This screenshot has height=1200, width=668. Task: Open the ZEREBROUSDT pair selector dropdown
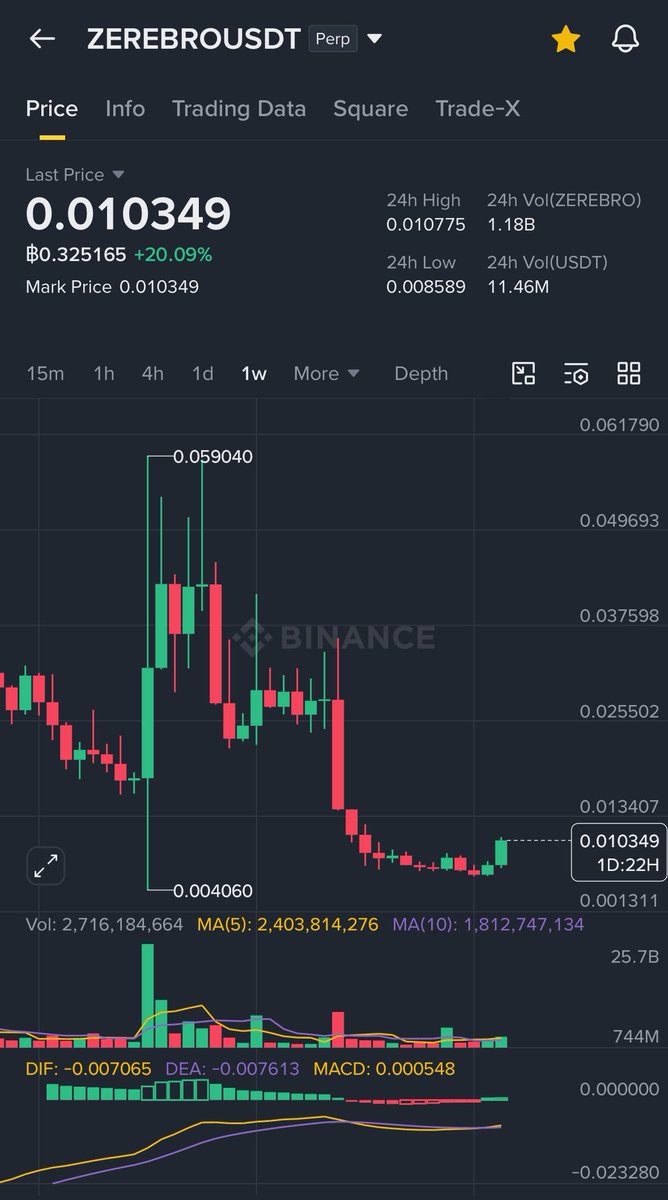375,39
